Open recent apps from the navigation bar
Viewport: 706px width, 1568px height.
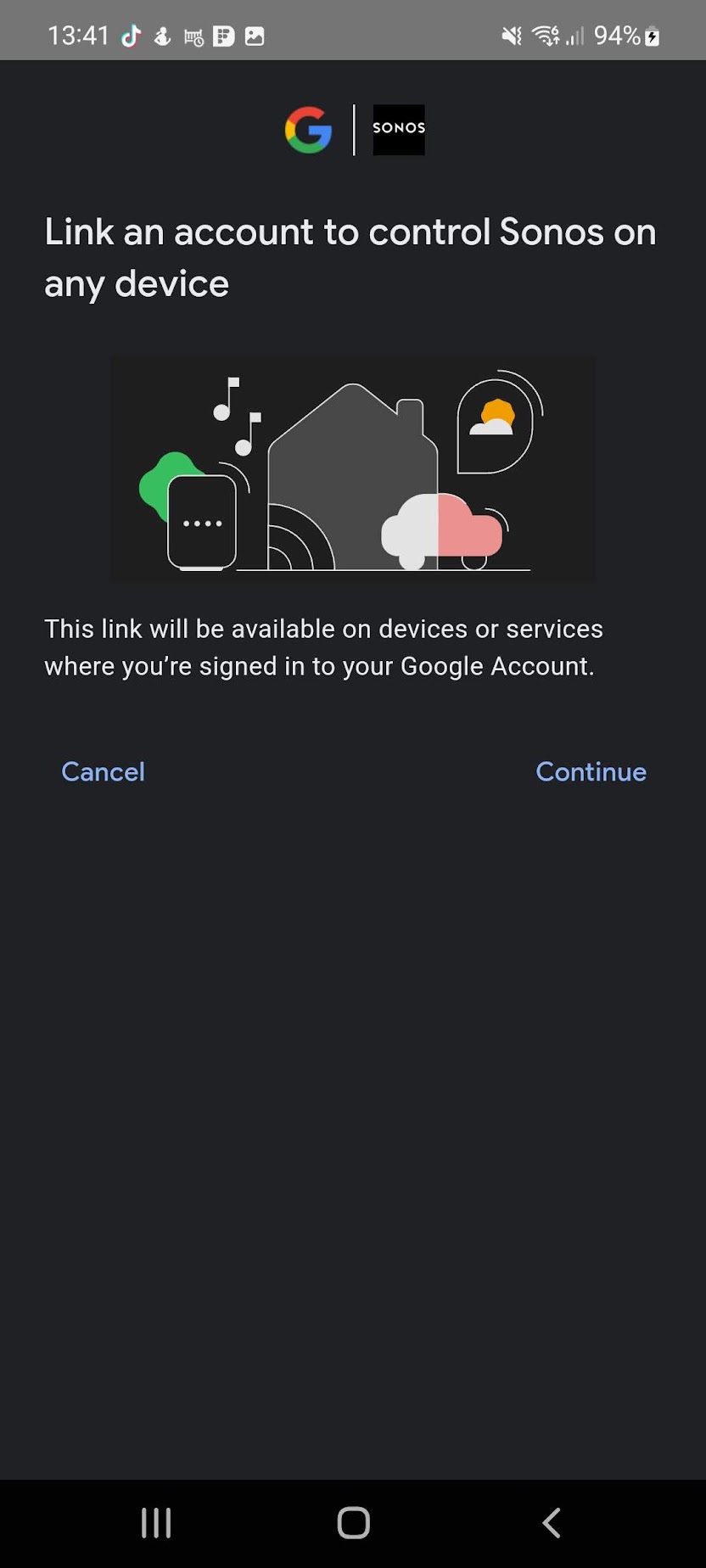pos(156,1522)
